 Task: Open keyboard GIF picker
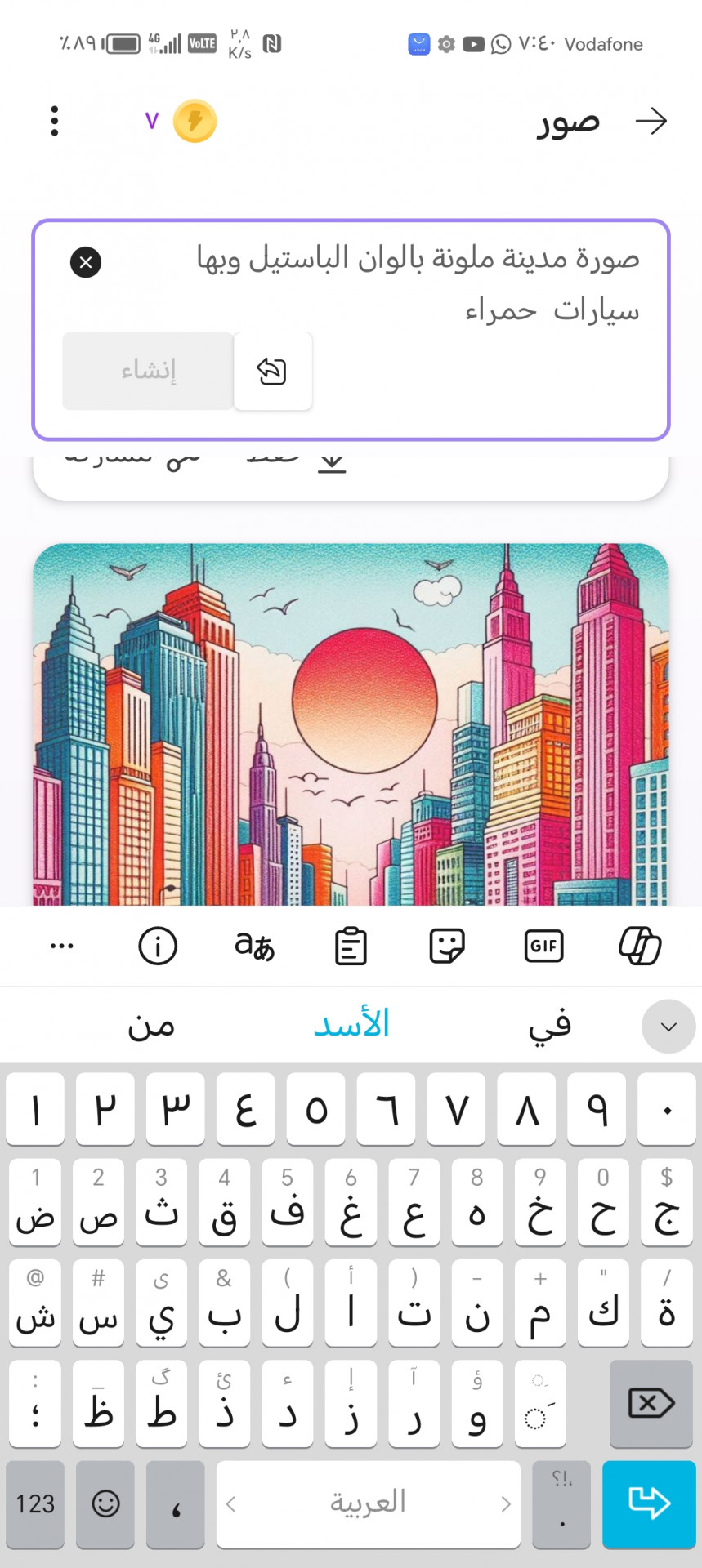(543, 946)
